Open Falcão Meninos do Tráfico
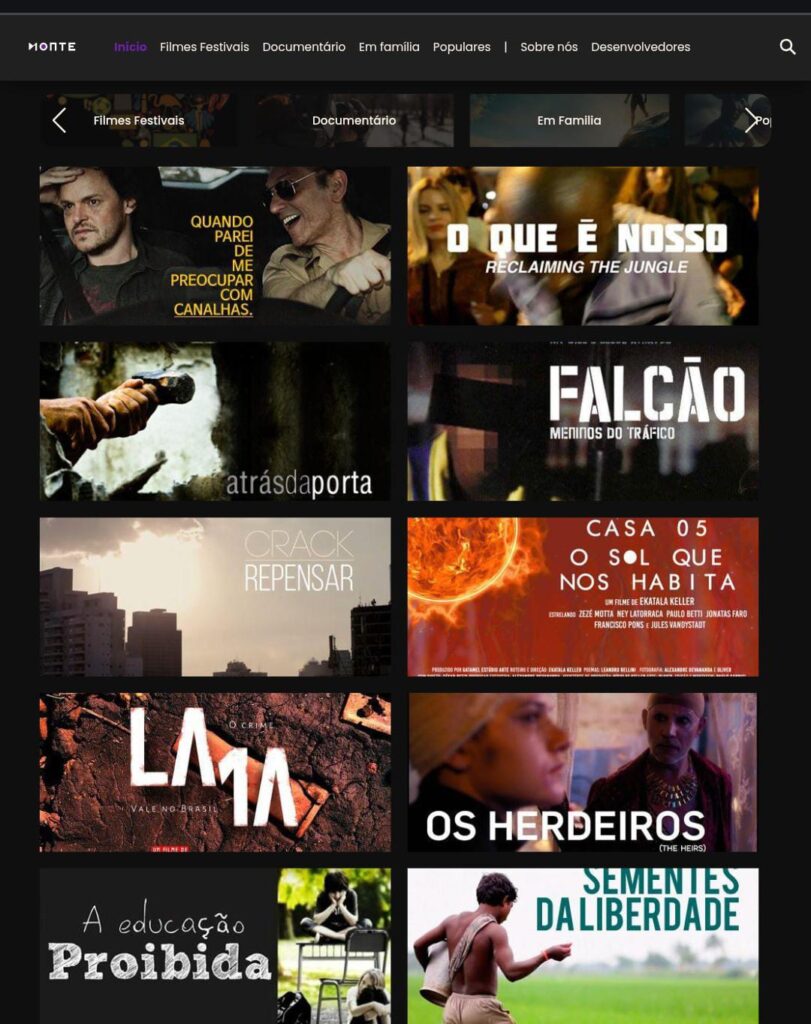Image resolution: width=811 pixels, height=1024 pixels. point(582,421)
